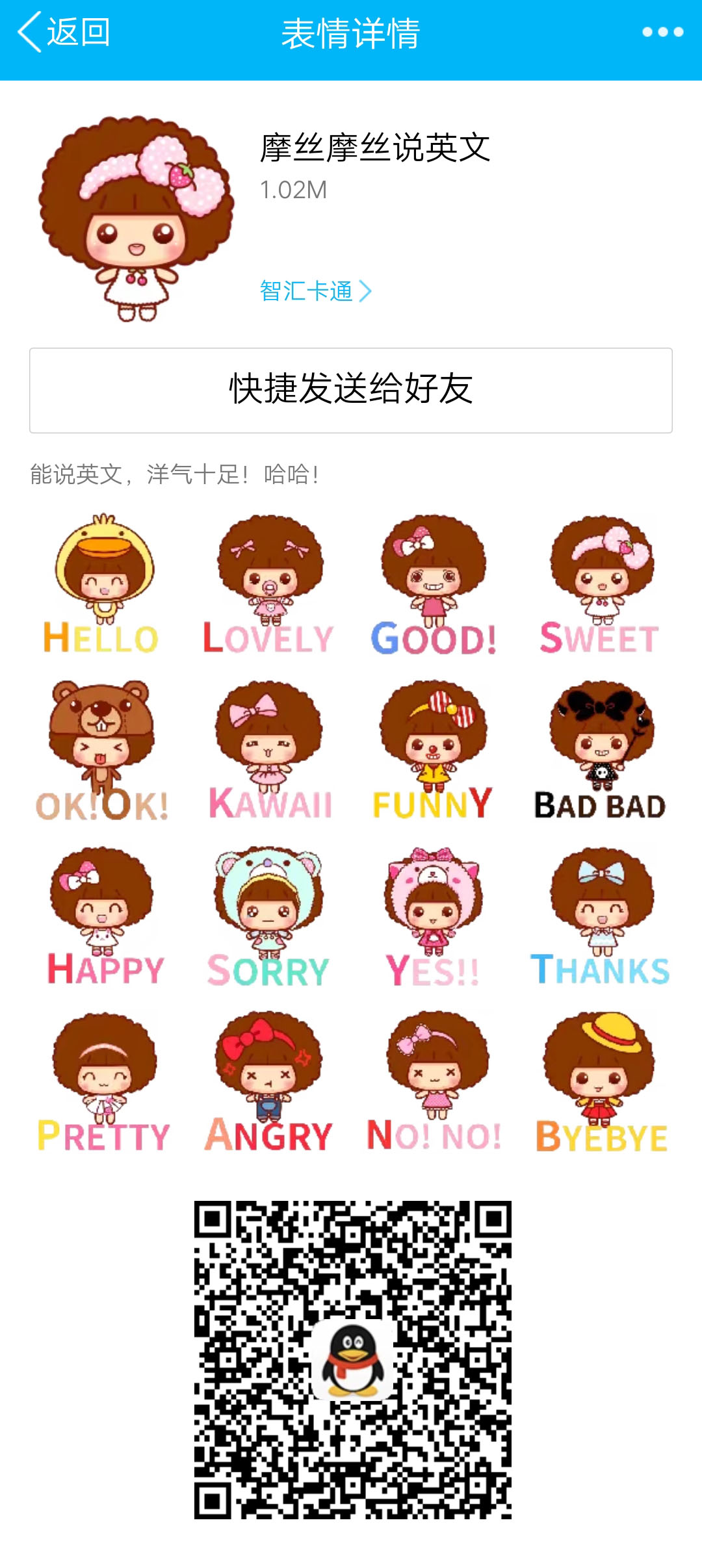
Task: Open the three-dot overflow menu
Action: pos(662,32)
